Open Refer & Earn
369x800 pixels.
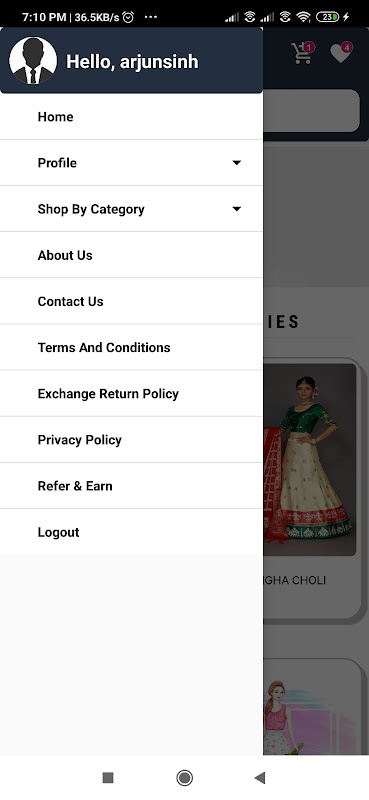coord(131,486)
